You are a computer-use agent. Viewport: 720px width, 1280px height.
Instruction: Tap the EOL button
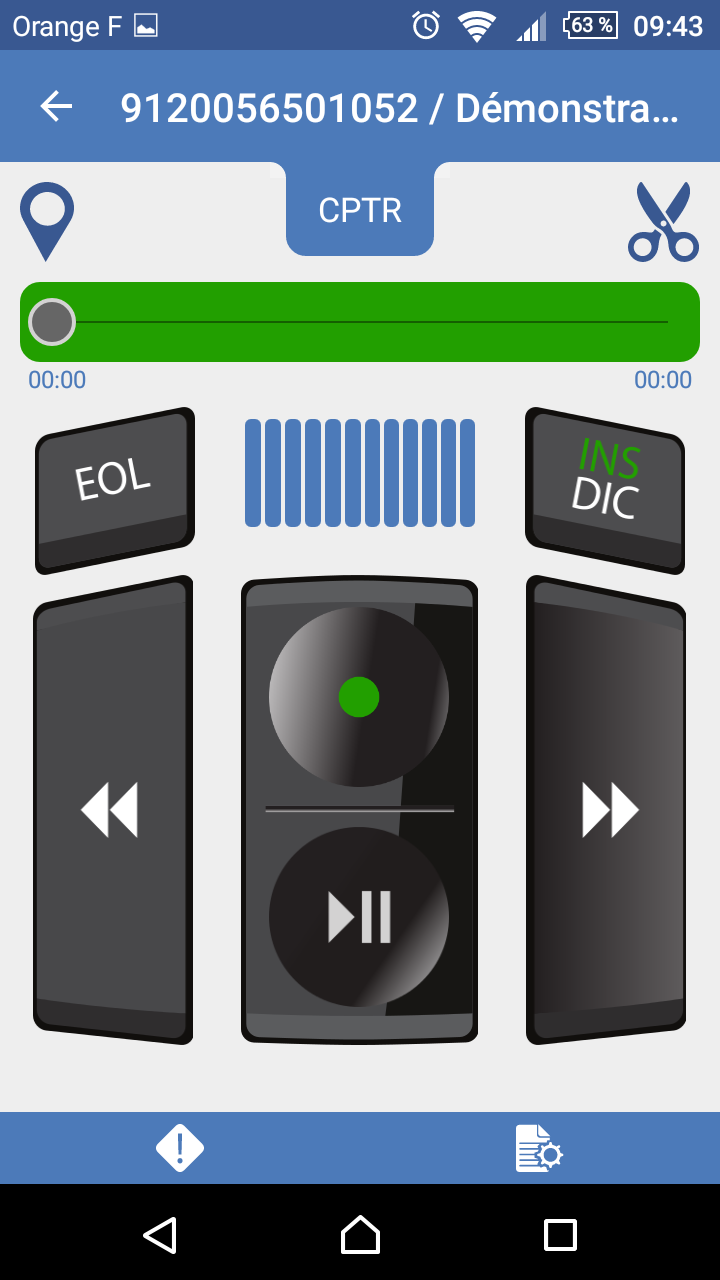[114, 489]
